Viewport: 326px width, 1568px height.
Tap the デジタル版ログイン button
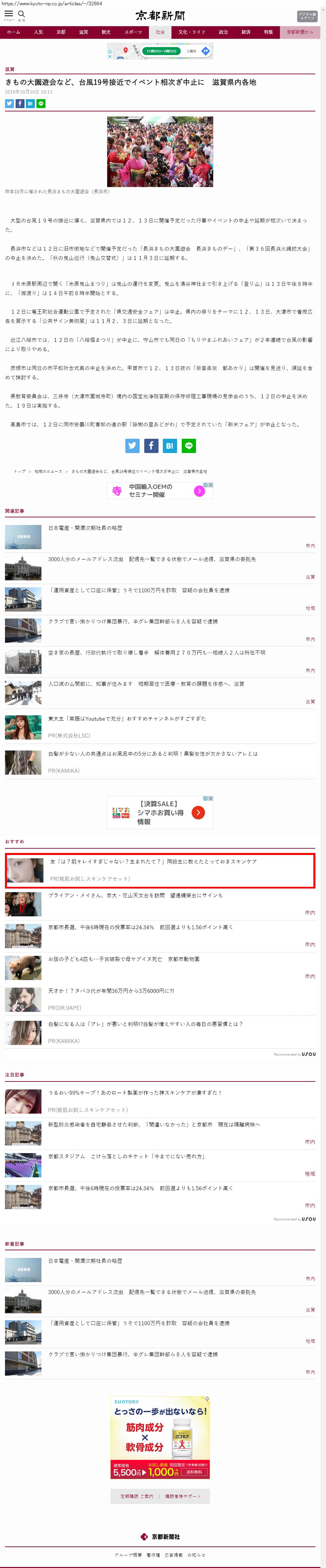click(x=306, y=17)
